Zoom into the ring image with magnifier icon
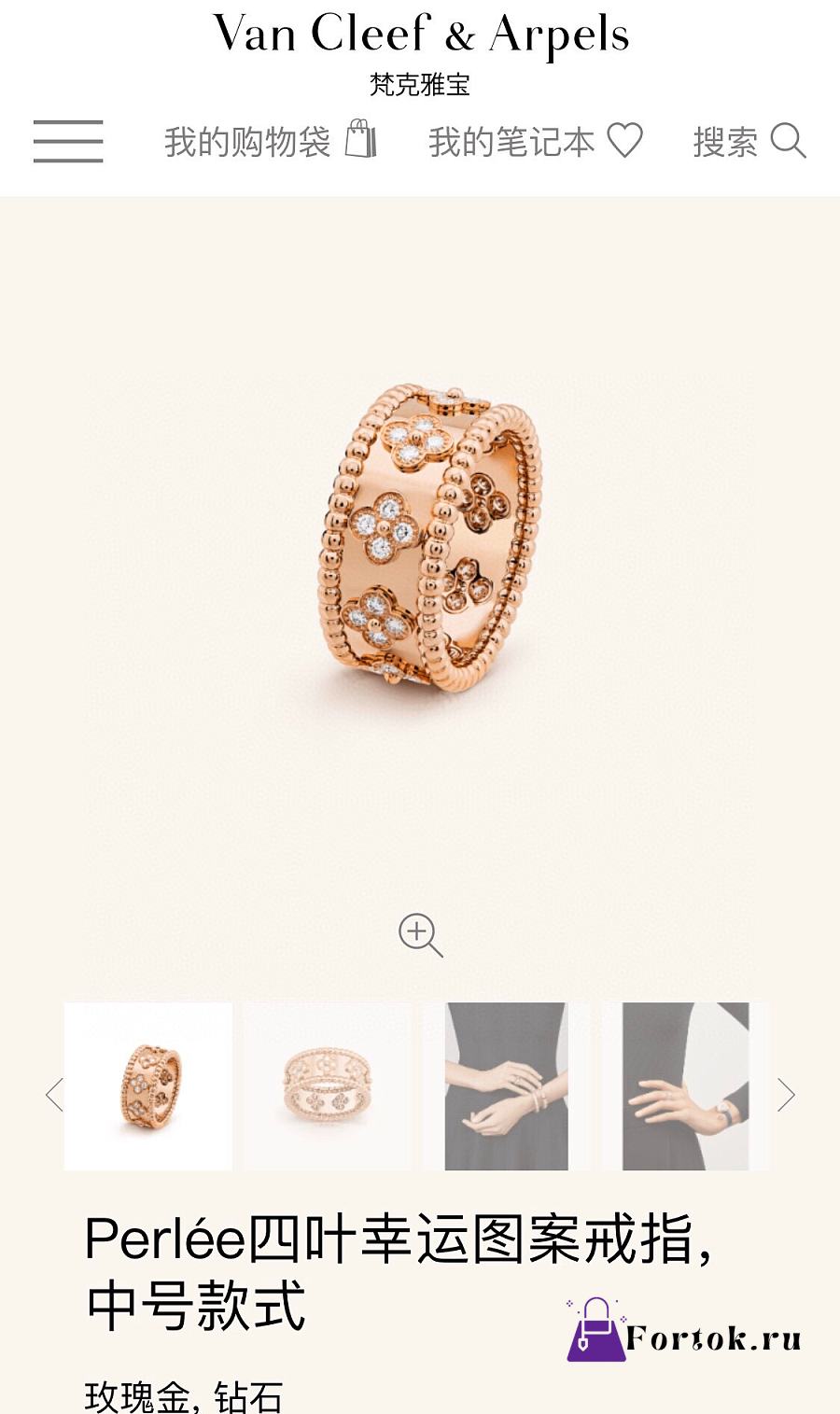 420,934
